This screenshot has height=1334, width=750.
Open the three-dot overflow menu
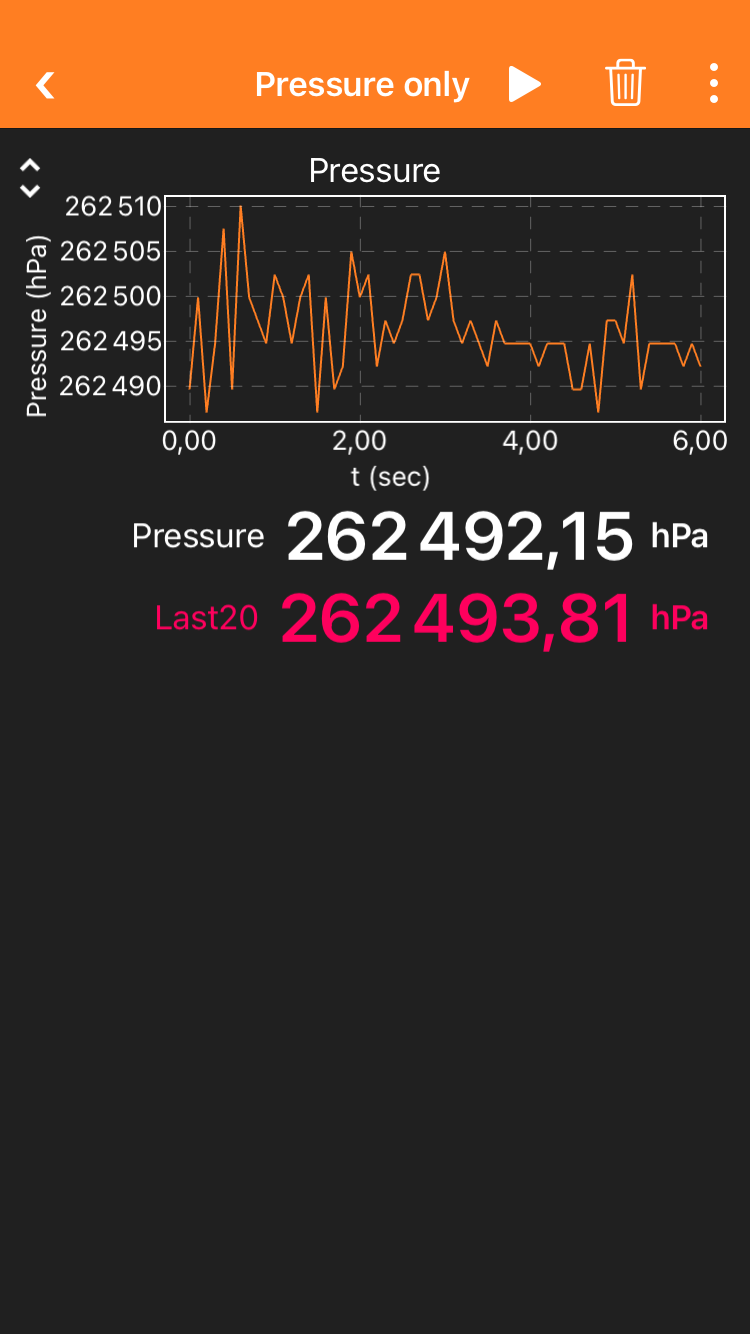coord(713,84)
